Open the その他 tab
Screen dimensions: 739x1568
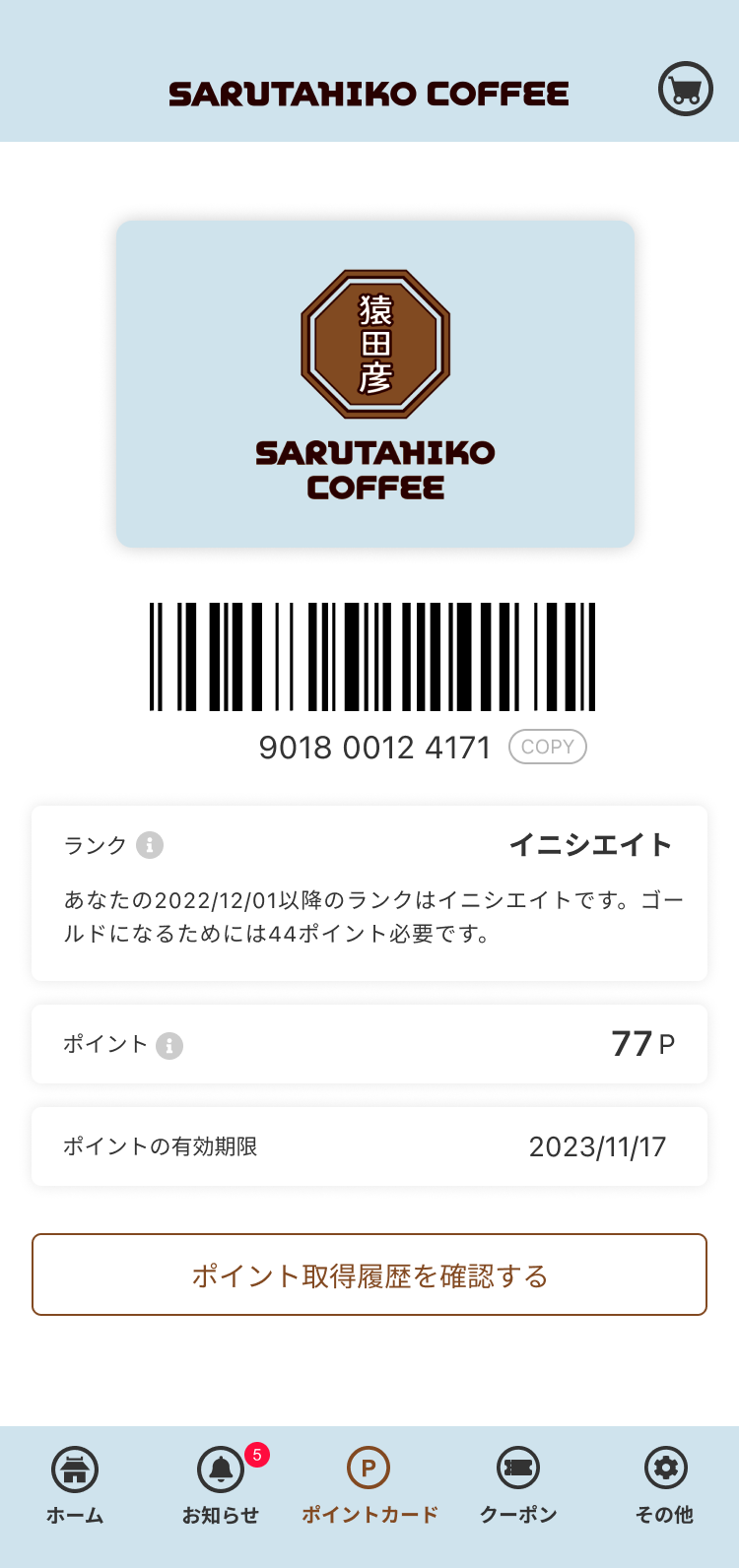(x=665, y=1487)
